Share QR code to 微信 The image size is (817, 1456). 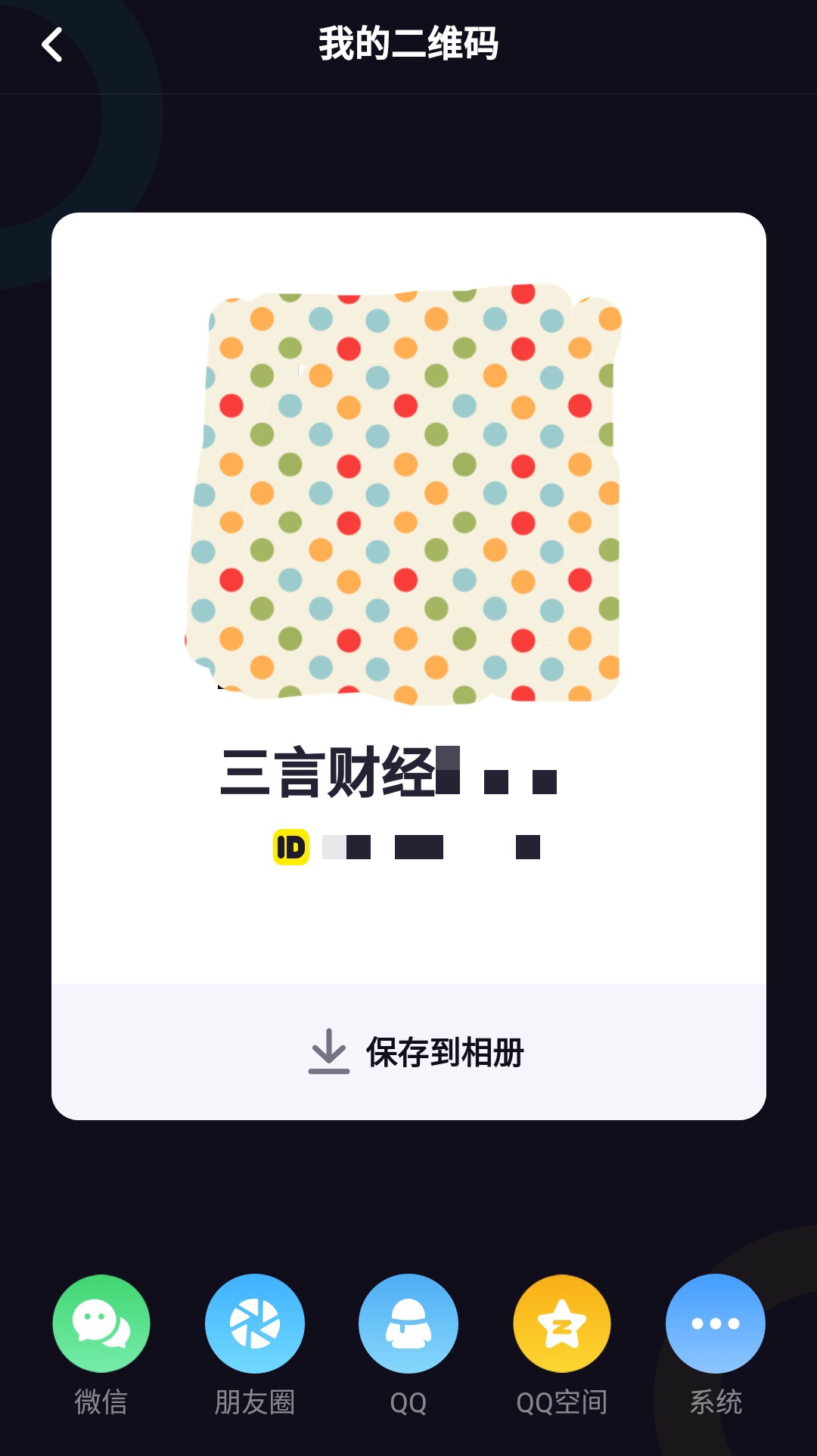click(x=101, y=1324)
